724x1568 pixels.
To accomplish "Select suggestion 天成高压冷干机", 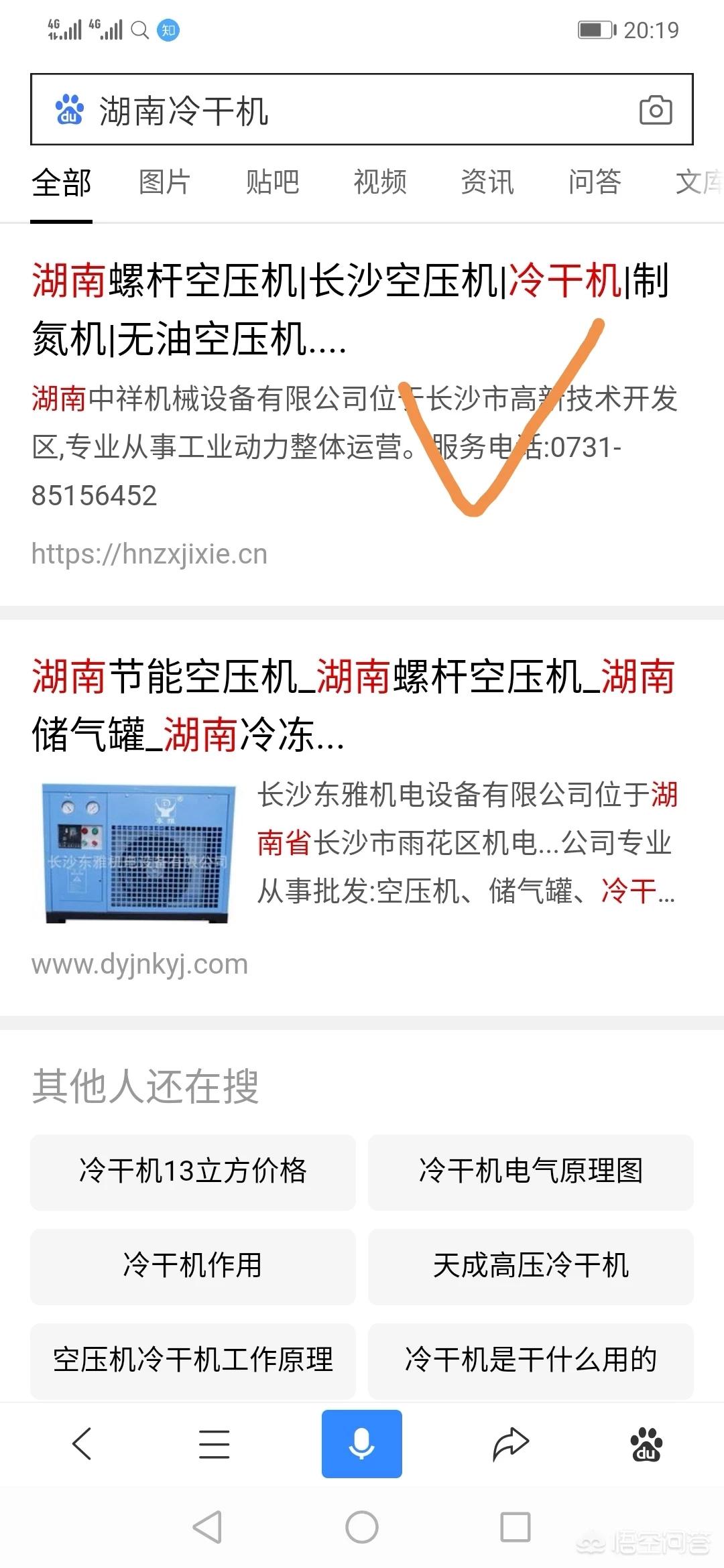I will point(530,1266).
